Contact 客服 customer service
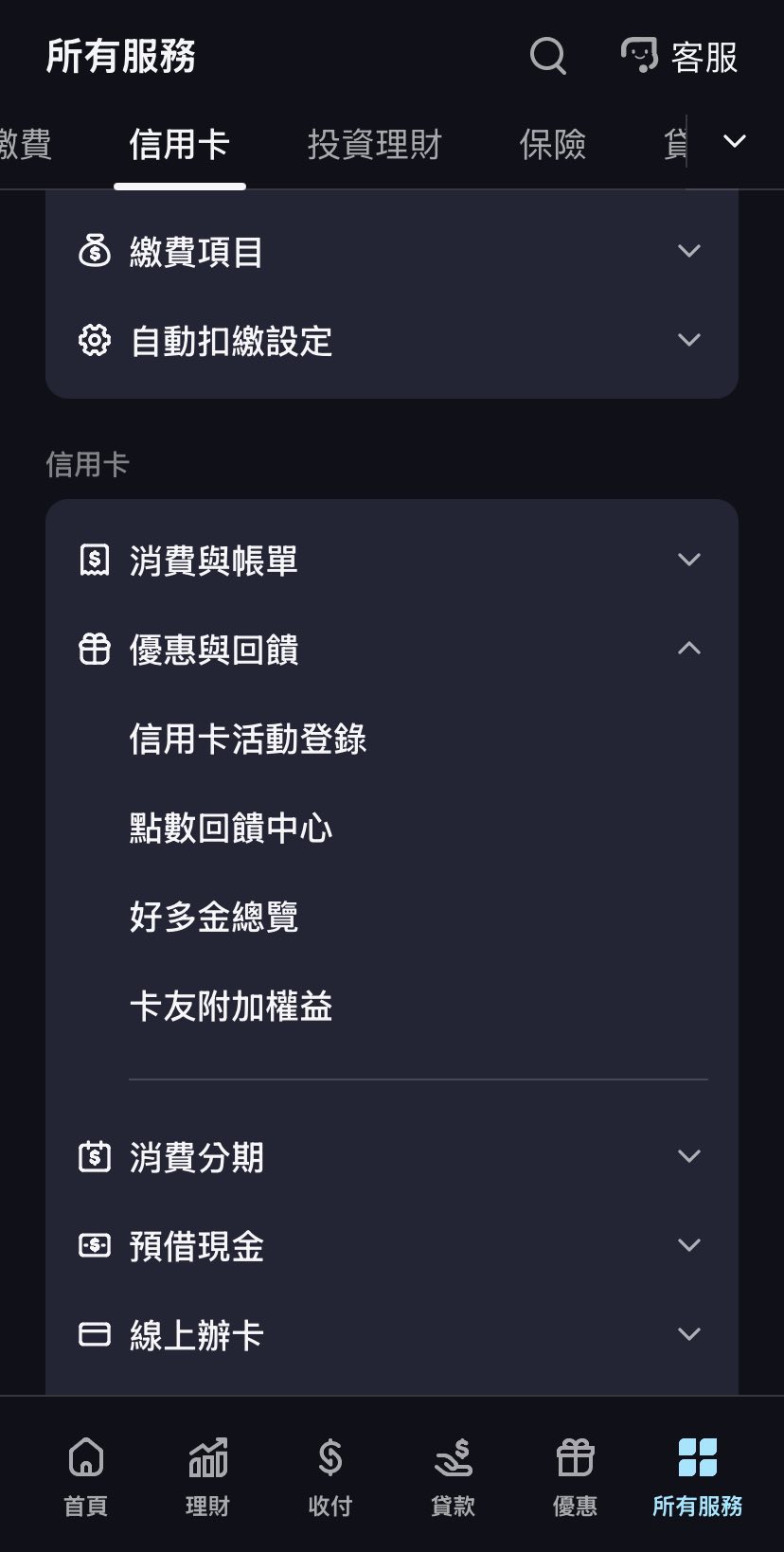 [679, 56]
